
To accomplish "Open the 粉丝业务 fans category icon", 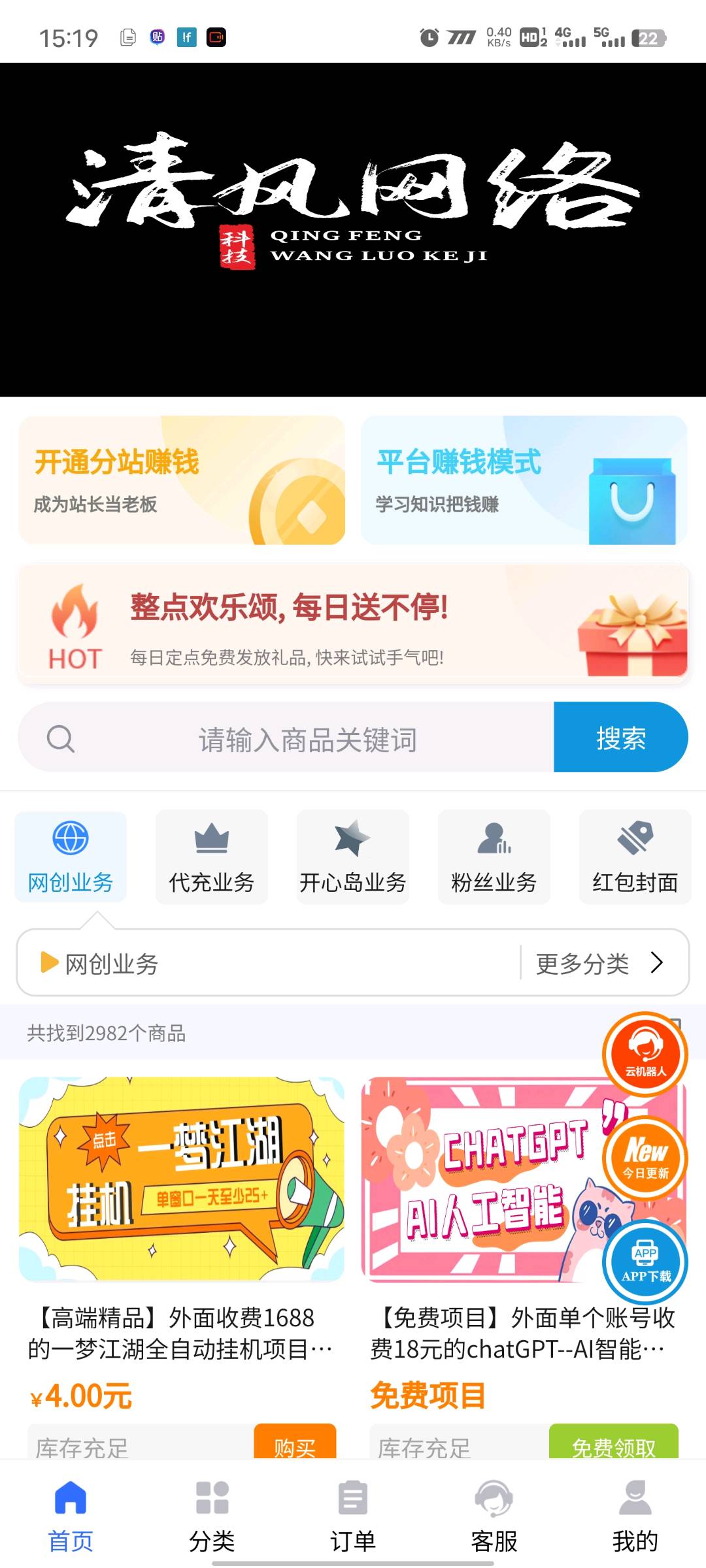I will click(494, 843).
